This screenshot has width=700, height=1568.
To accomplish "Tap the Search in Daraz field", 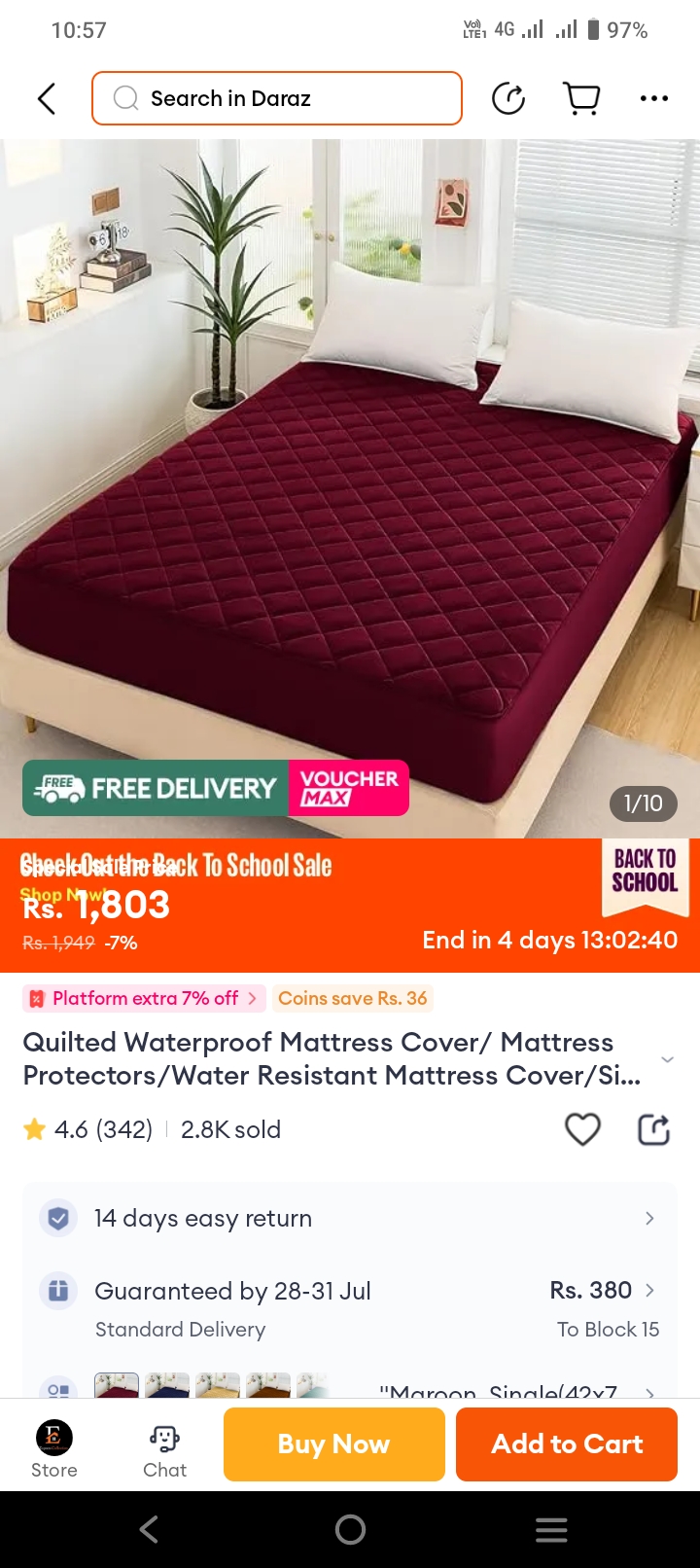I will click(277, 98).
